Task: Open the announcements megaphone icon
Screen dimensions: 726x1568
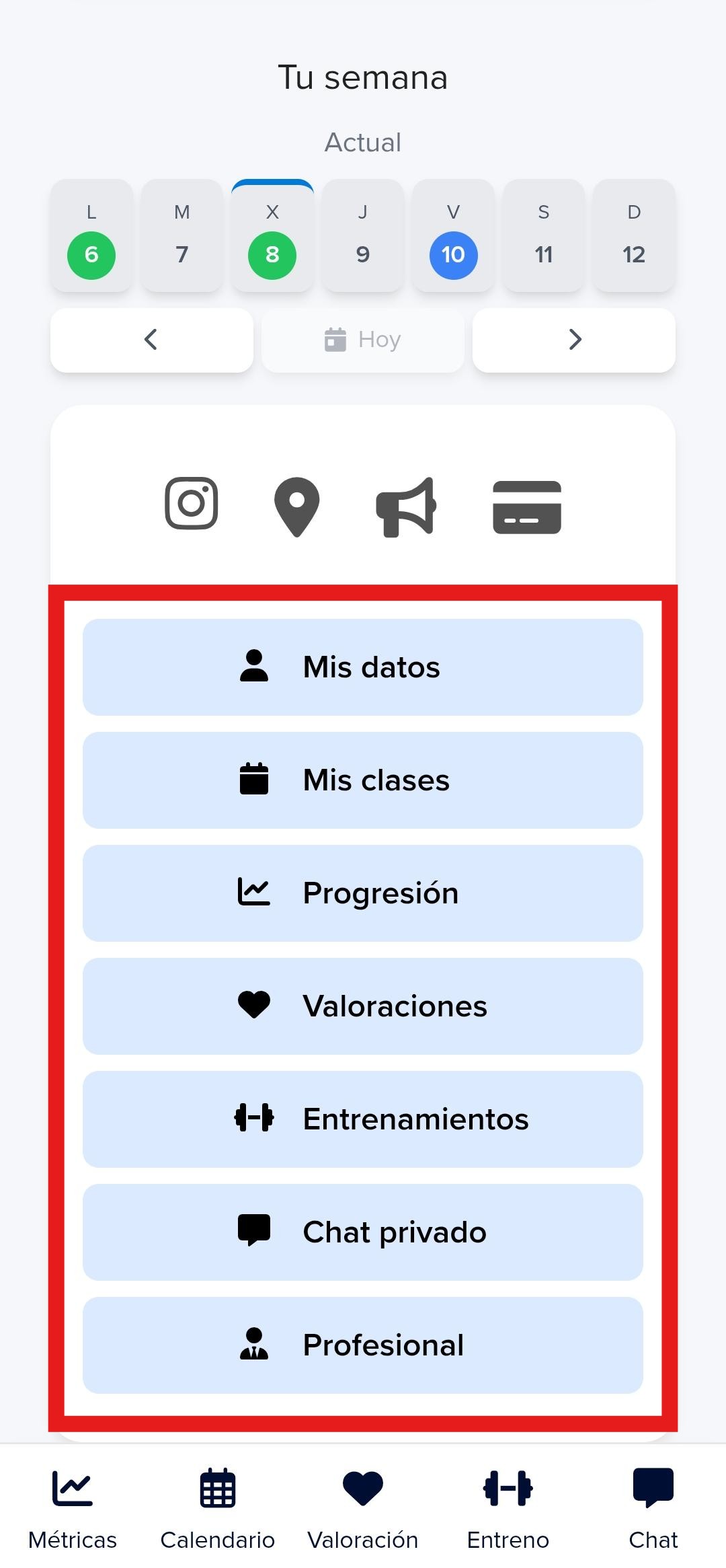Action: 406,507
